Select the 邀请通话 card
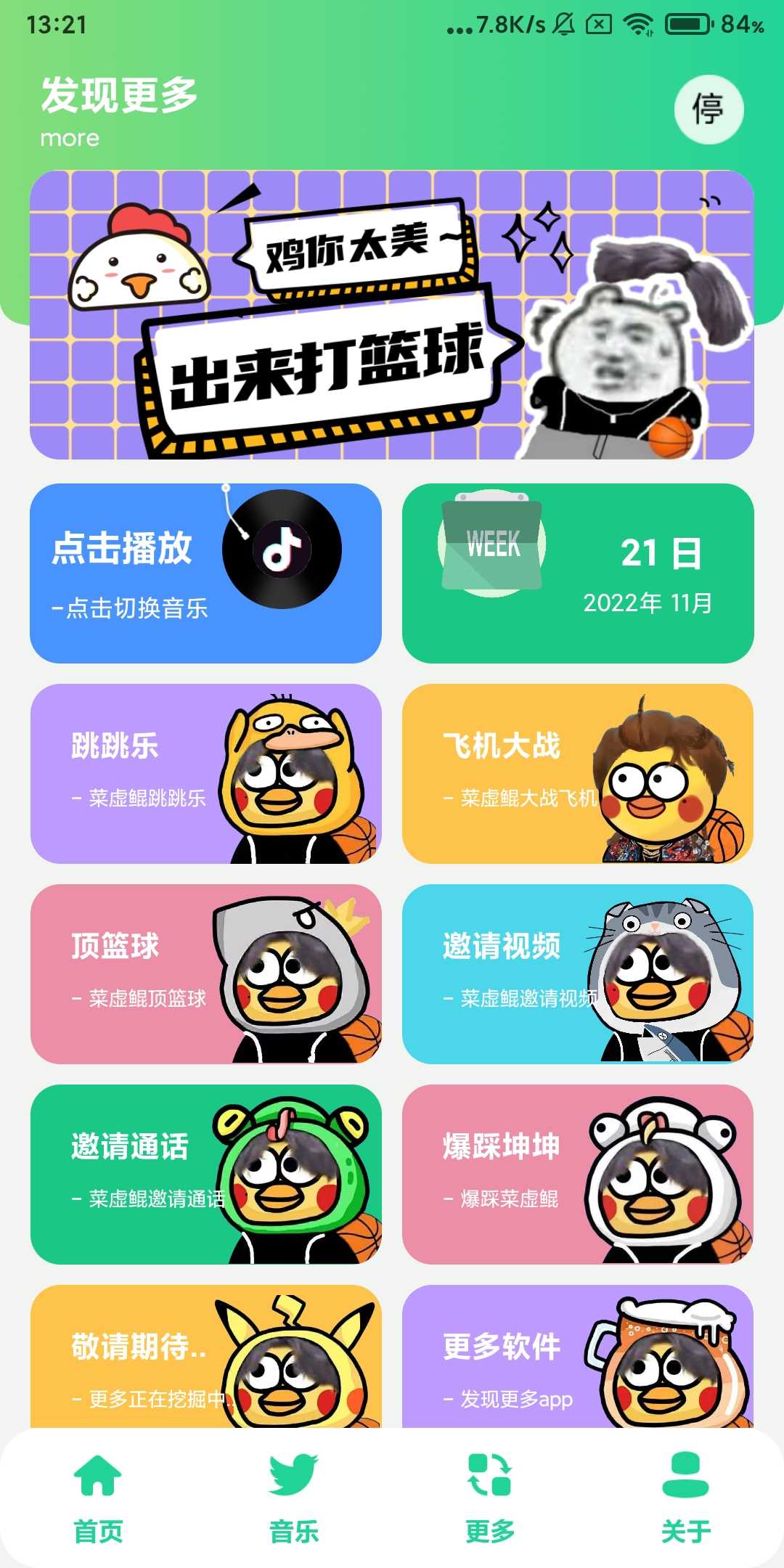 tap(205, 1175)
